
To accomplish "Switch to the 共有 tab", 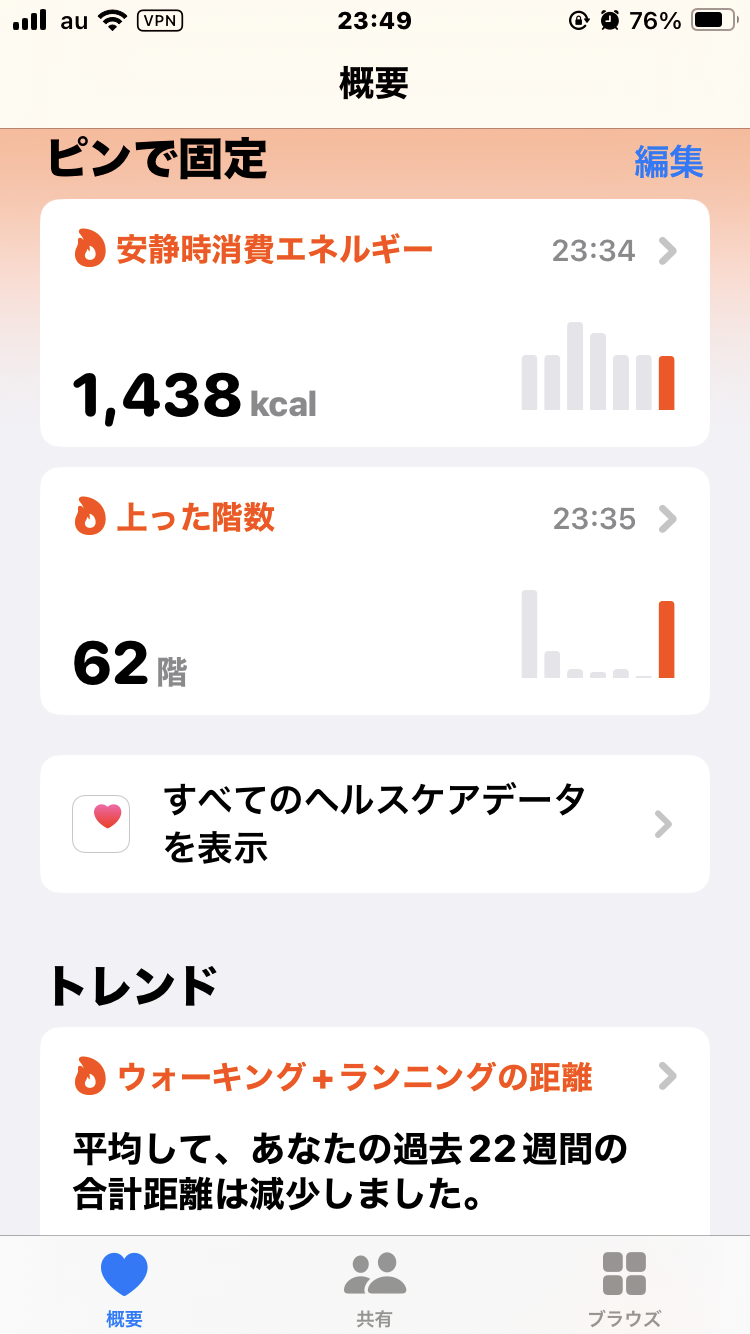I will coord(374,1287).
